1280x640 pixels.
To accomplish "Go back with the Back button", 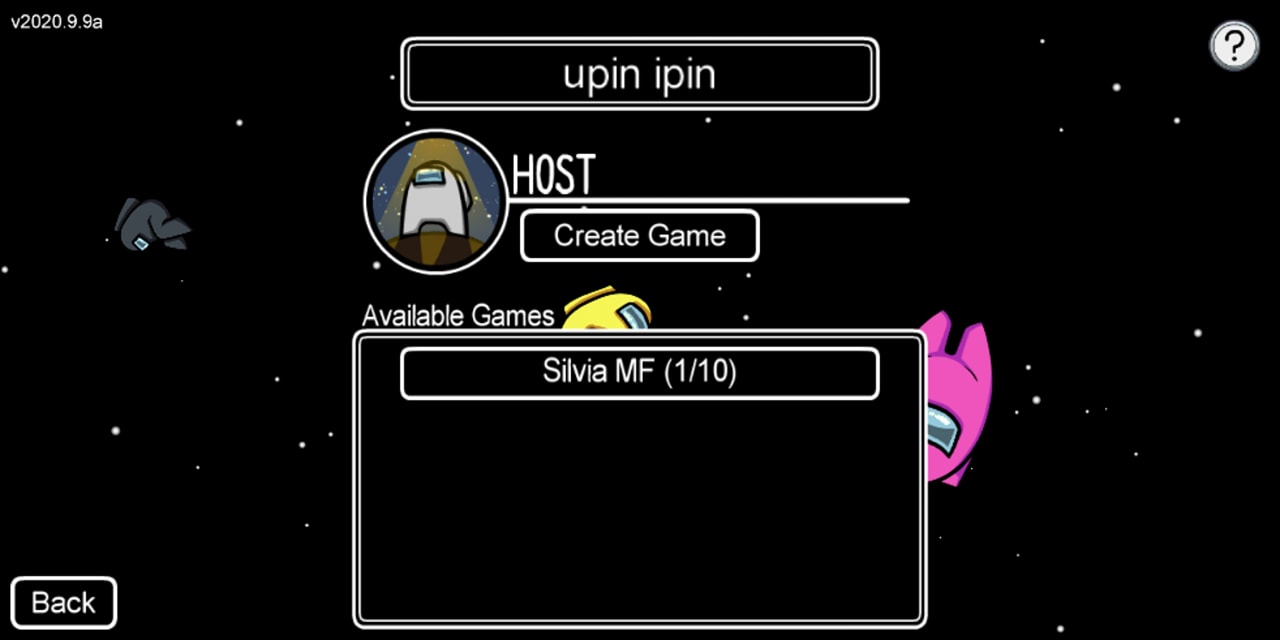I will [64, 602].
